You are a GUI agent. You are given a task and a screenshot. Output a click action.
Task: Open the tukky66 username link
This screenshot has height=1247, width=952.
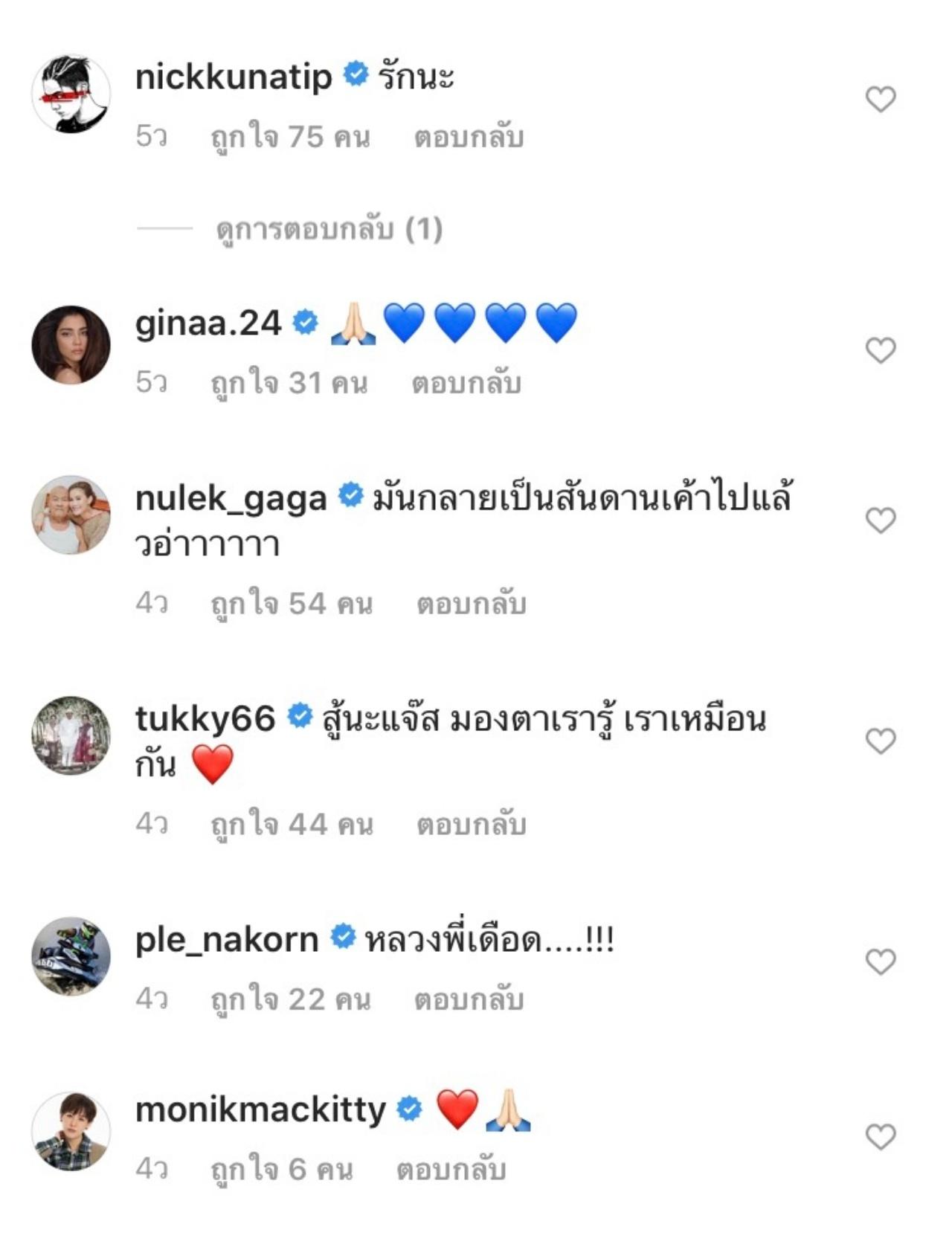205,718
